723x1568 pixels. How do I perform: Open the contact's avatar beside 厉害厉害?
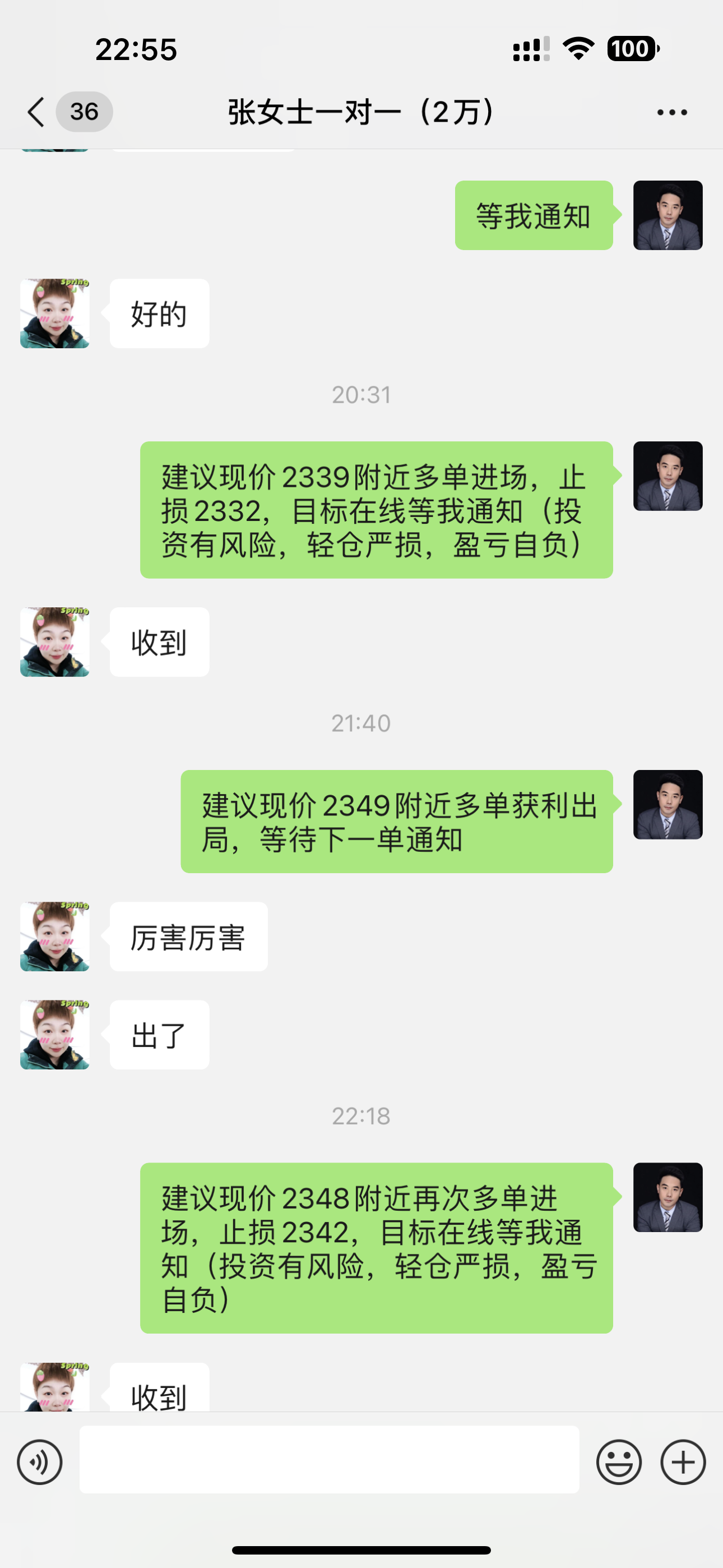pos(55,937)
